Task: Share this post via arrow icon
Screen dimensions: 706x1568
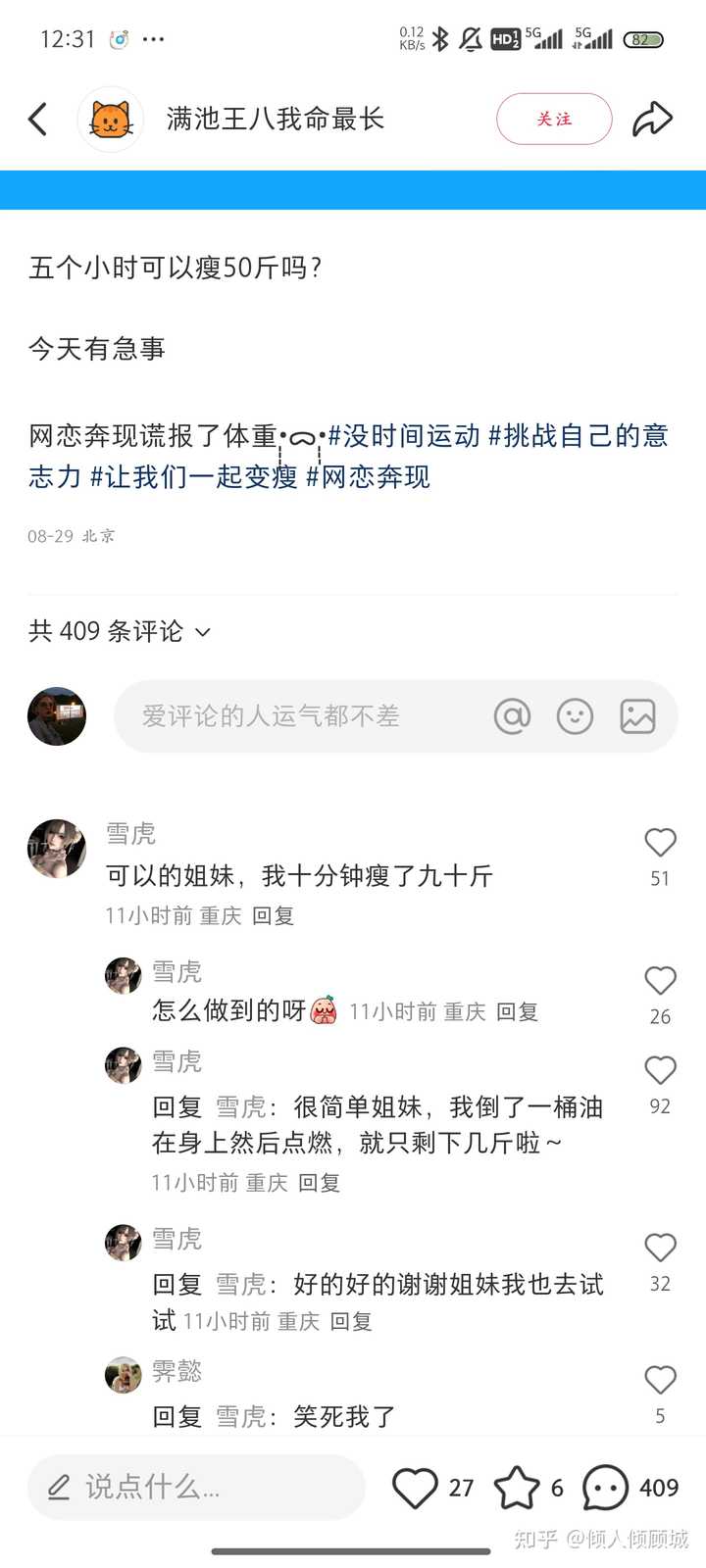Action: coord(652,120)
